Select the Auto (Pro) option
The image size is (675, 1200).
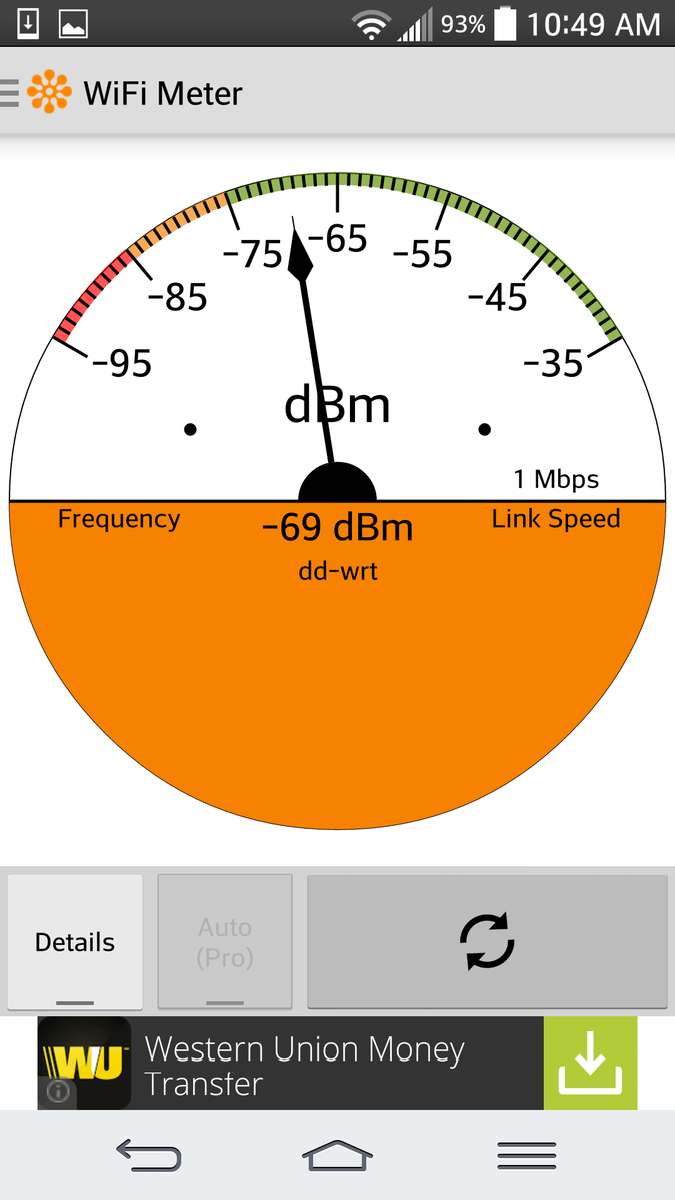[225, 942]
